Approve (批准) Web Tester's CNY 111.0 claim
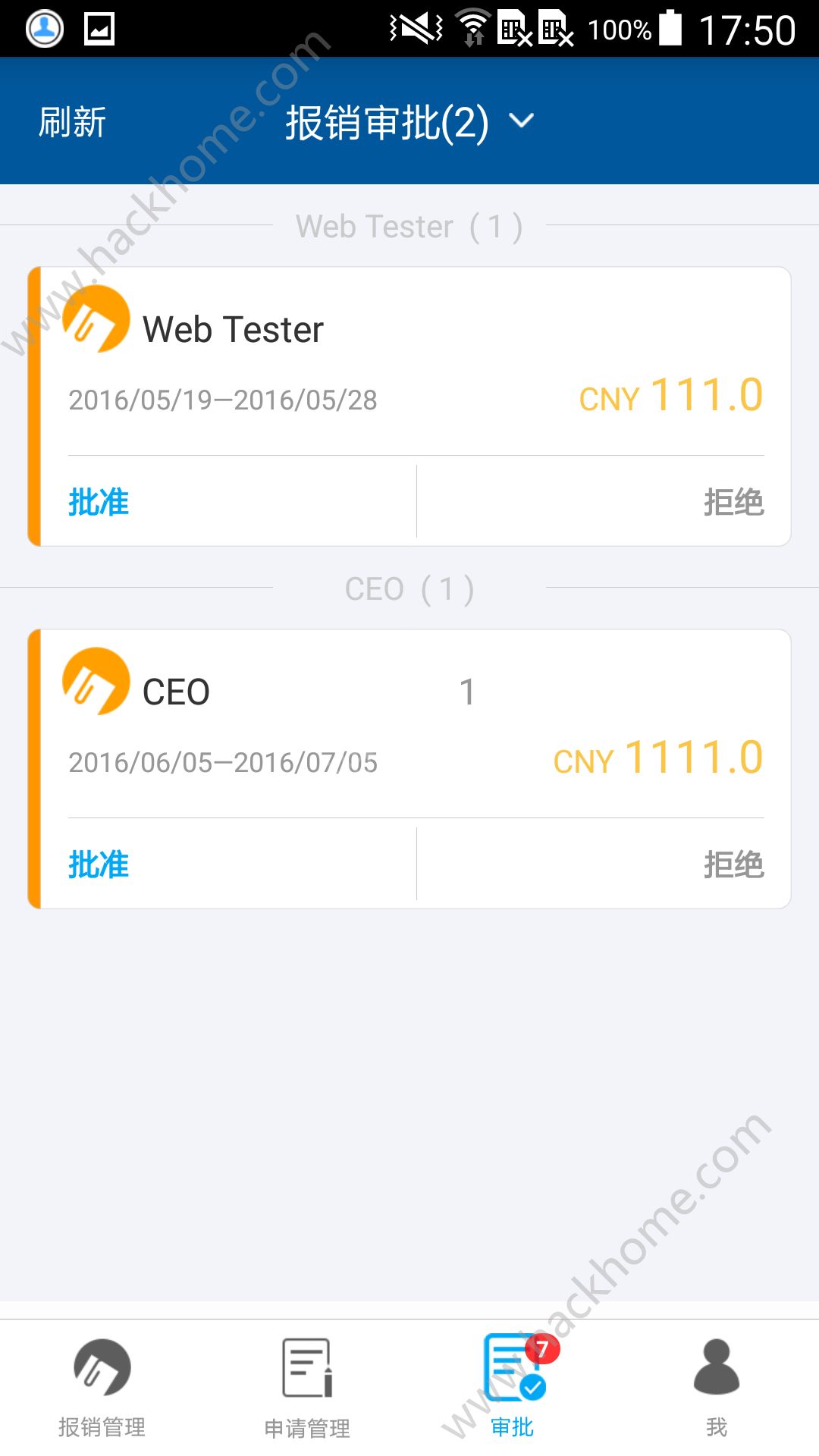Screen dimensions: 819x1456 99,502
